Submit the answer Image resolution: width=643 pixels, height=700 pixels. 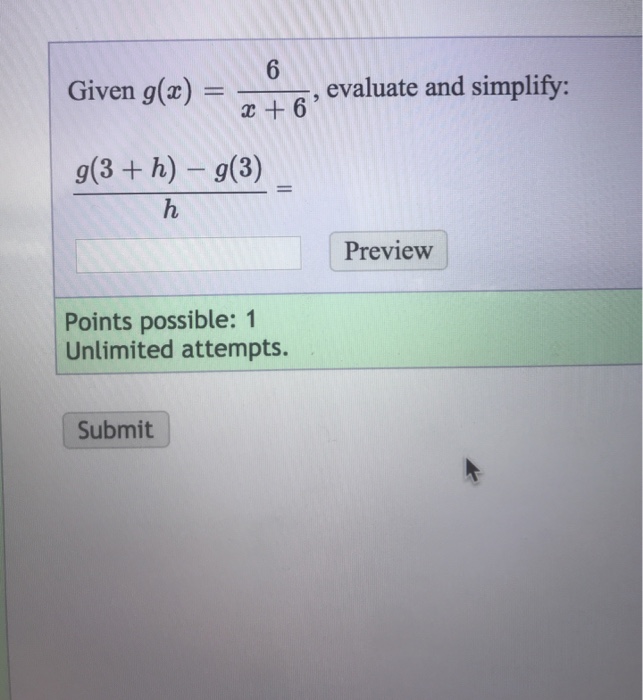point(116,430)
